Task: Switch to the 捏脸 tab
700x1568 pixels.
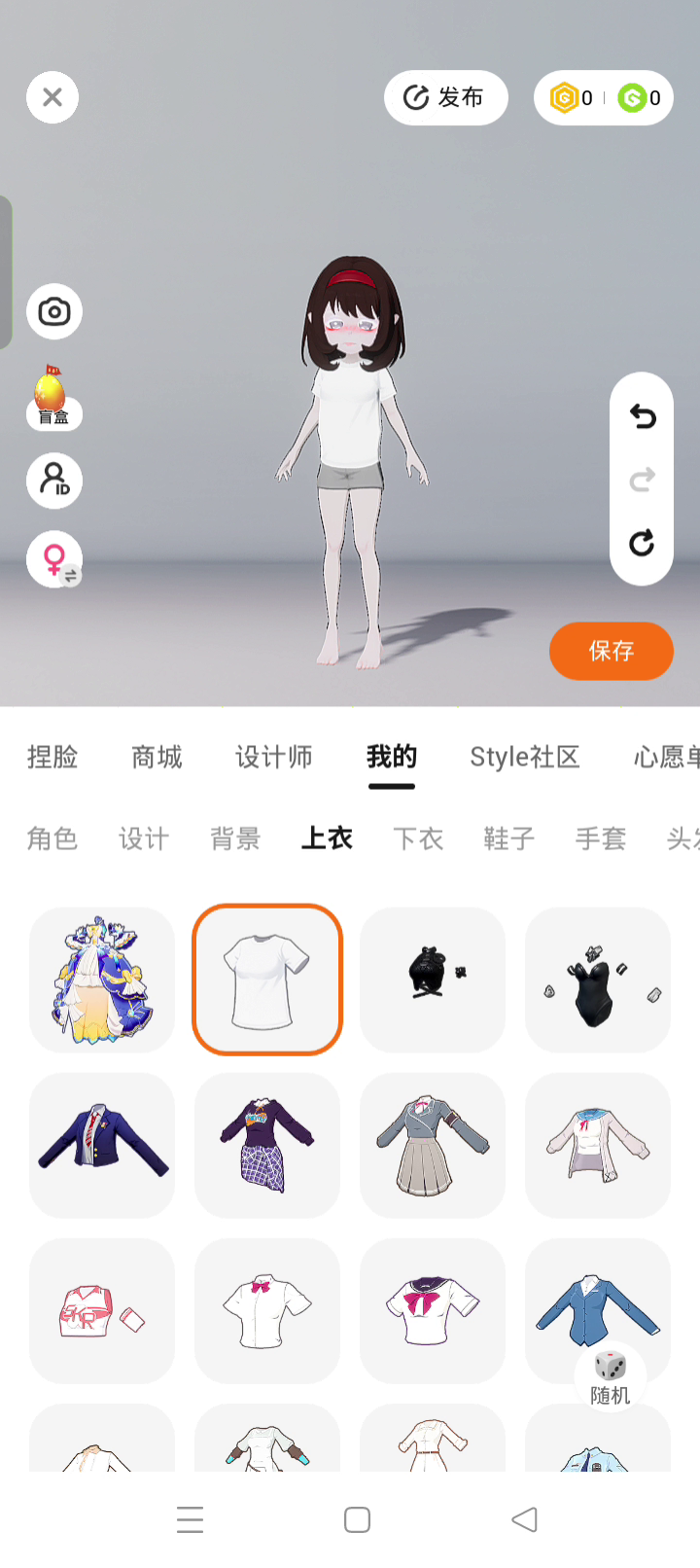Action: (x=52, y=757)
